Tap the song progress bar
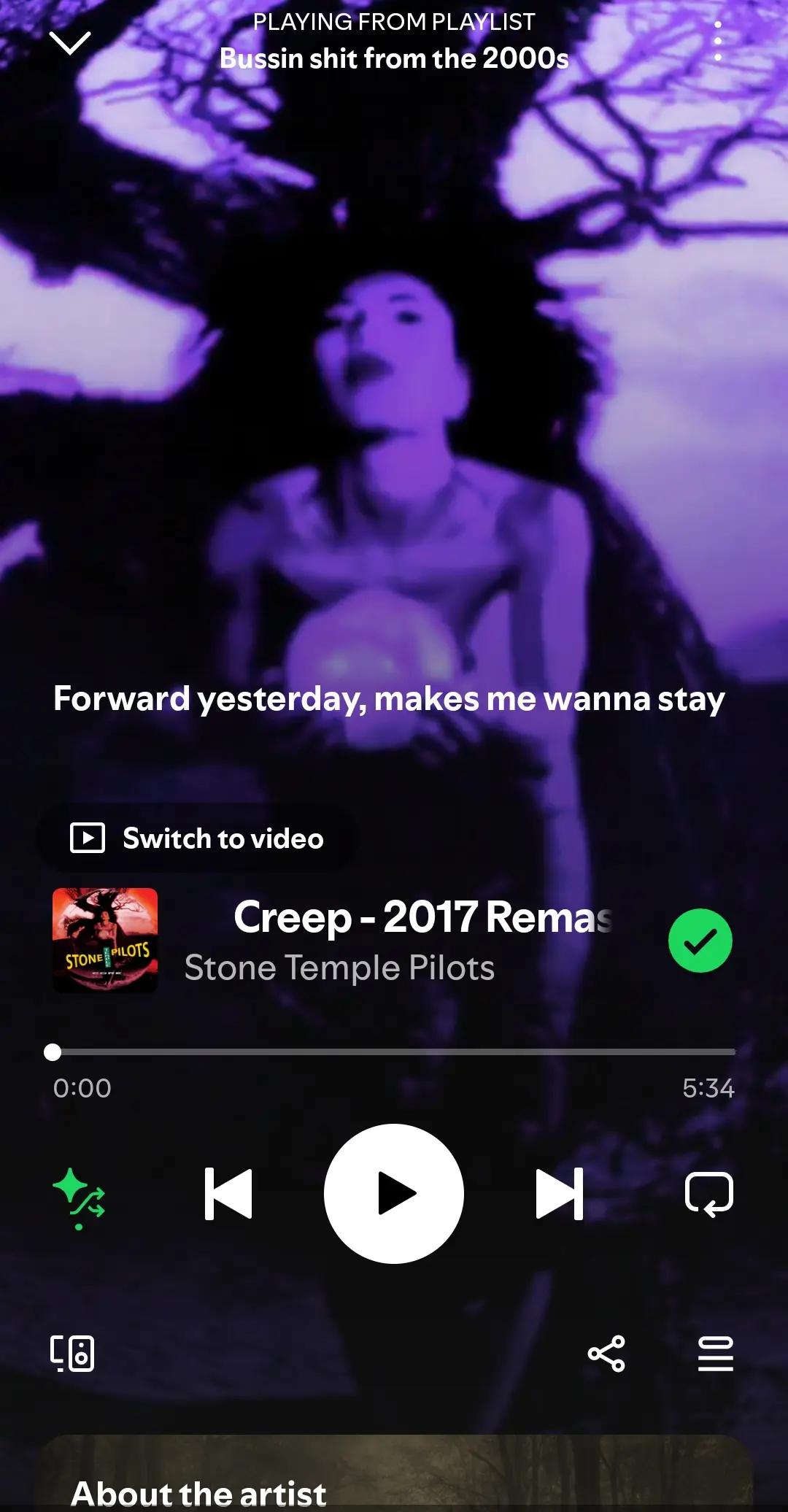 pyautogui.click(x=394, y=1052)
